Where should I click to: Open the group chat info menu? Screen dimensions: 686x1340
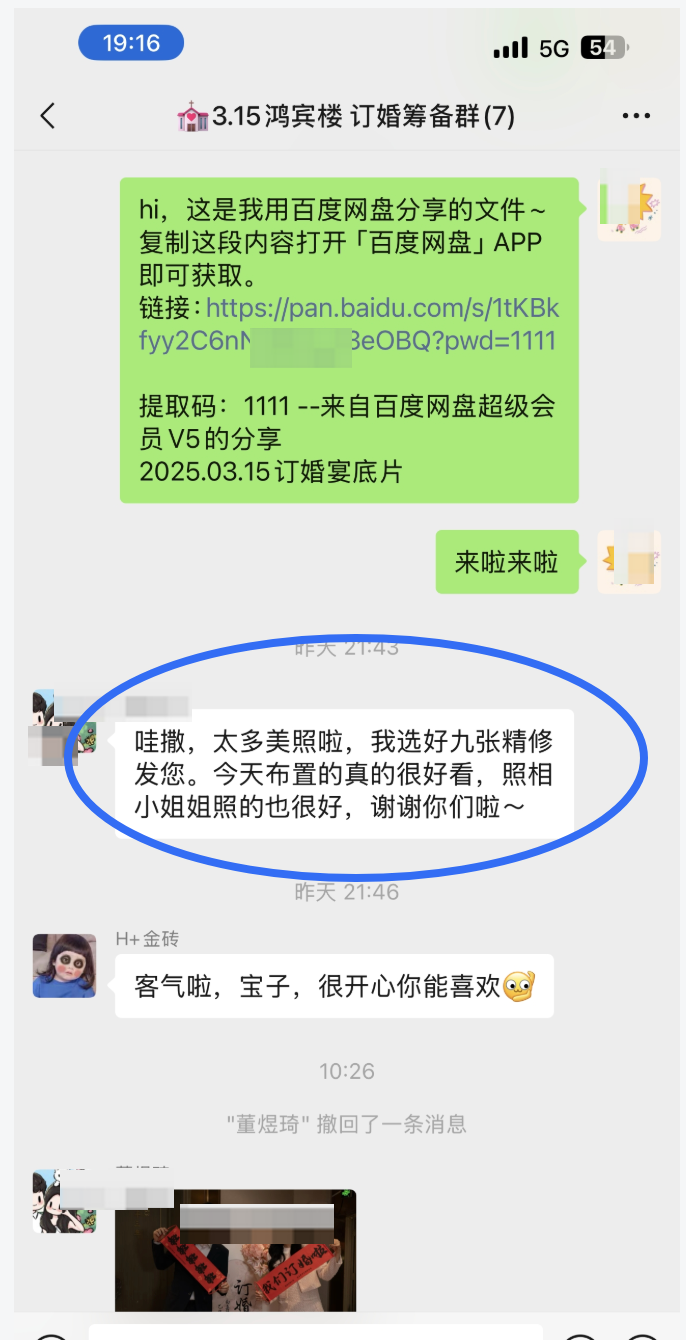click(636, 117)
